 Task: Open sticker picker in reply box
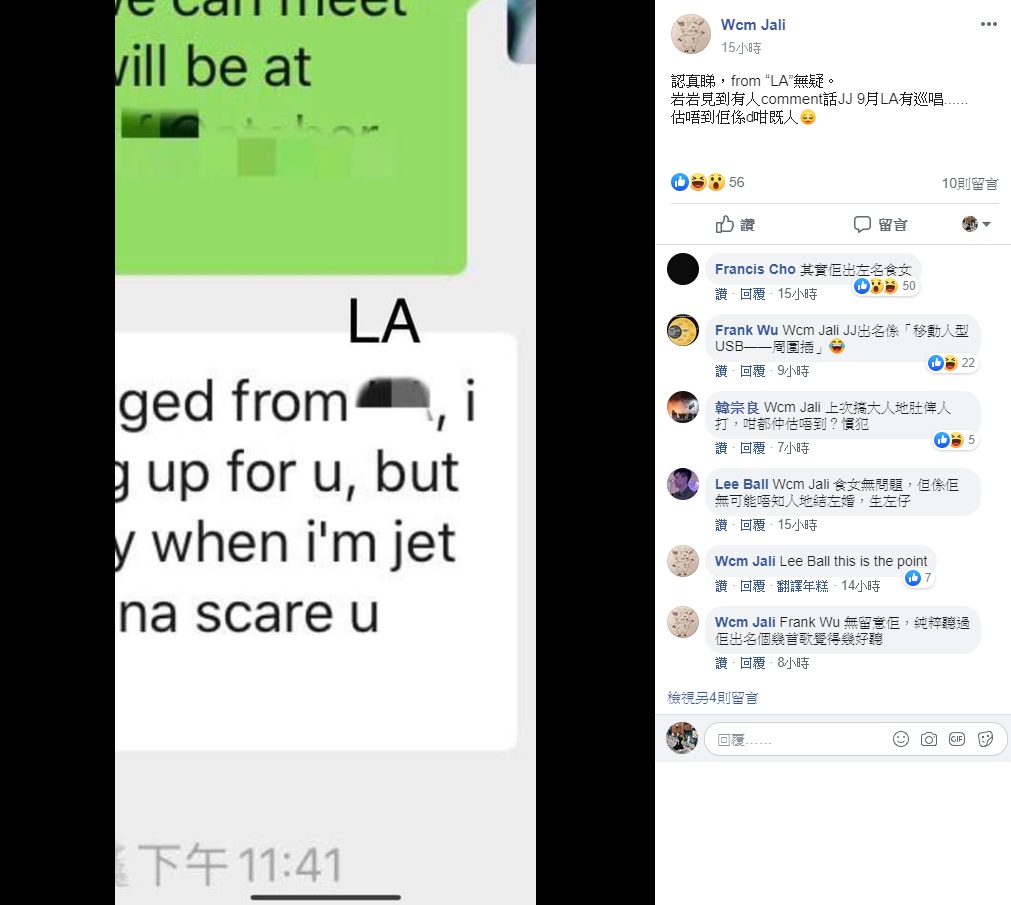(984, 739)
